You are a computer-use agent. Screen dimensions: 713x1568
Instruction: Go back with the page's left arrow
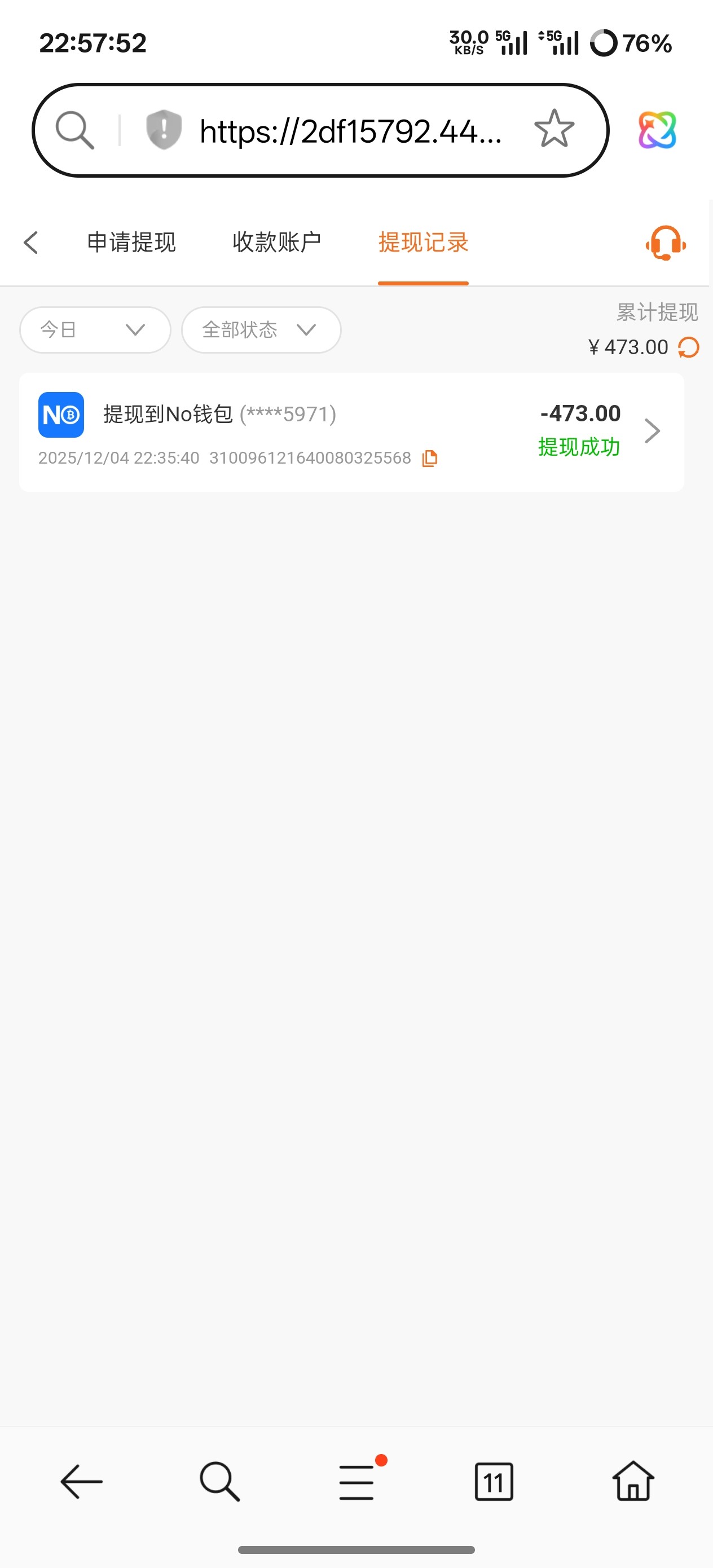coord(31,243)
